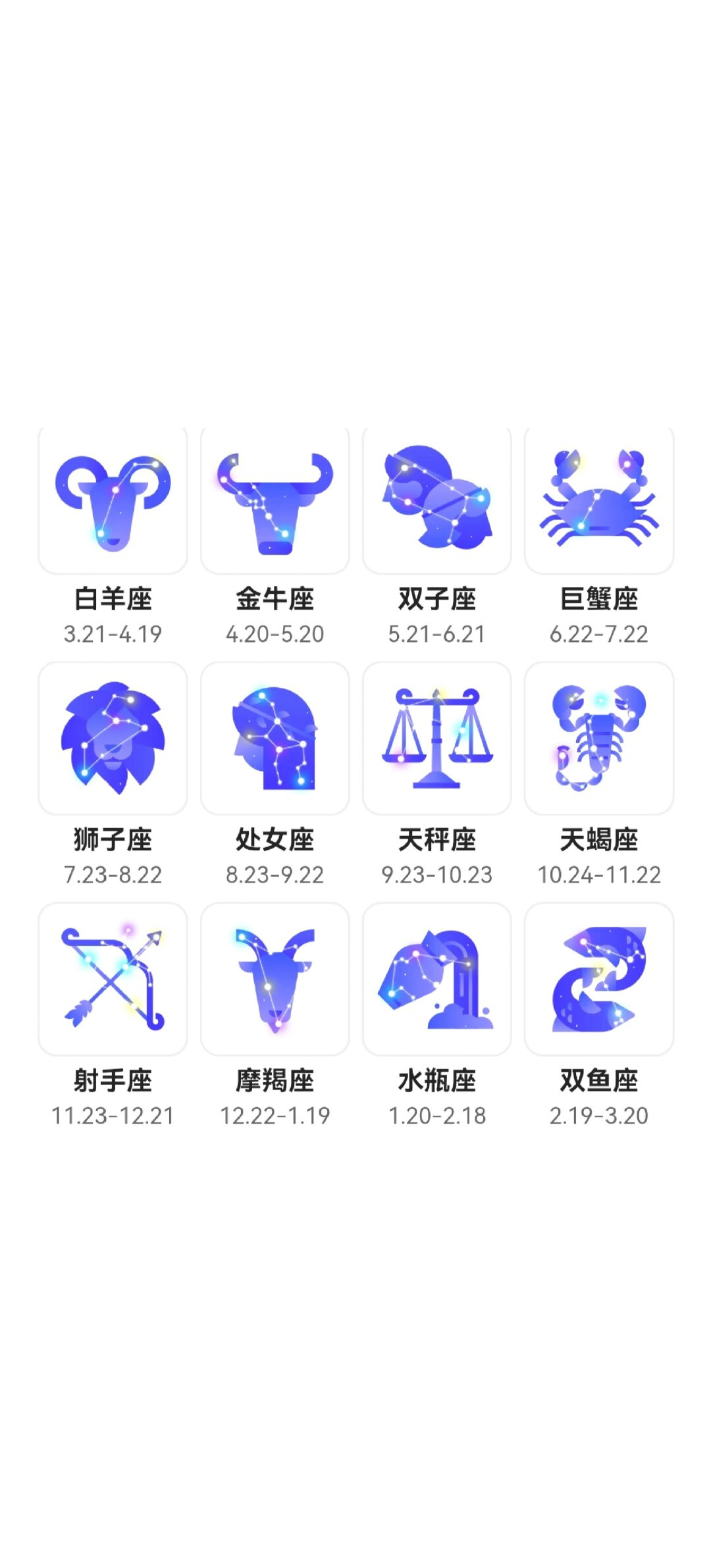The width and height of the screenshot is (711, 1568).
Task: Select the Leo (狮子座) lion icon
Action: point(112,739)
